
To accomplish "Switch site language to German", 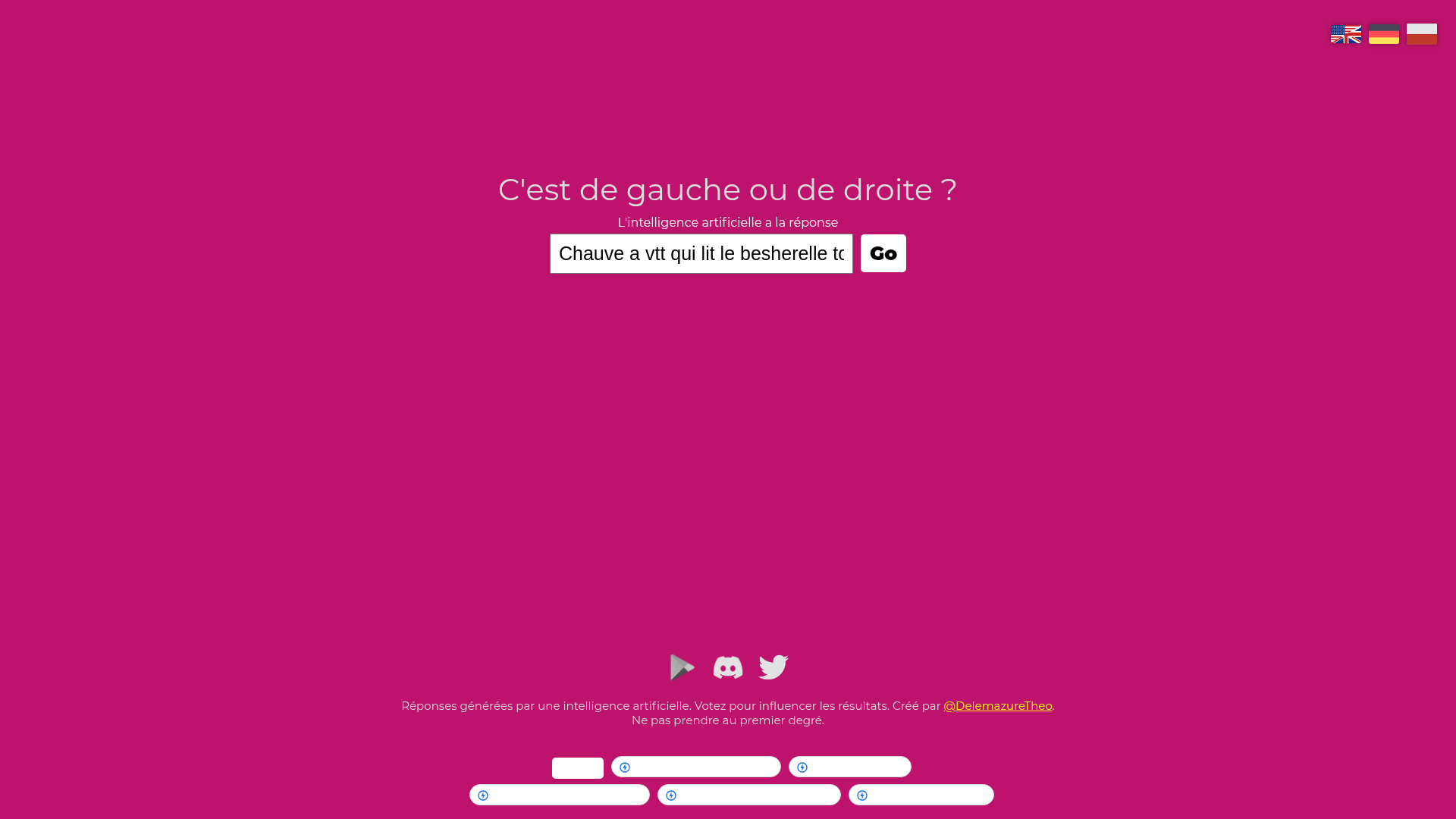I will [1383, 34].
